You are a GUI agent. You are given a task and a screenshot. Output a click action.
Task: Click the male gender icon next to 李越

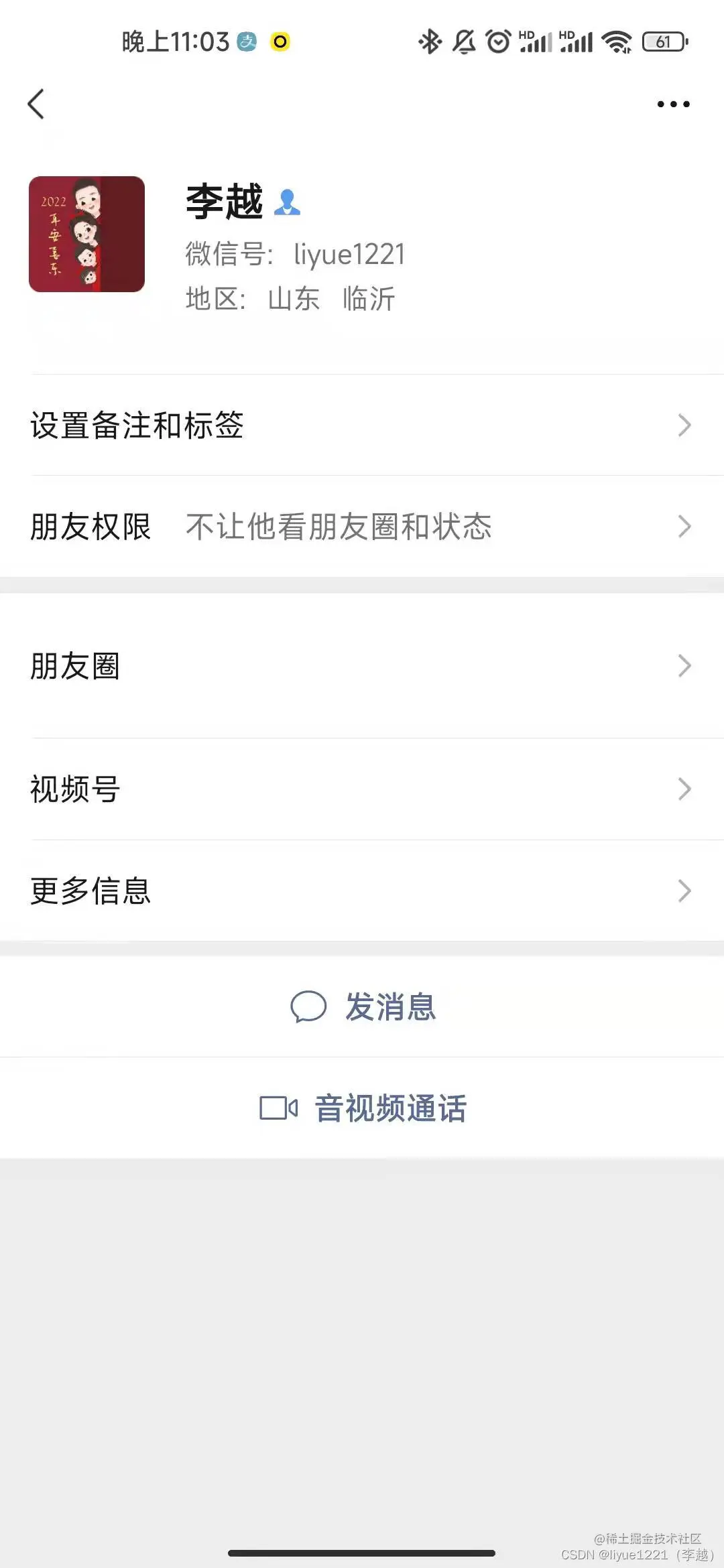(x=288, y=201)
